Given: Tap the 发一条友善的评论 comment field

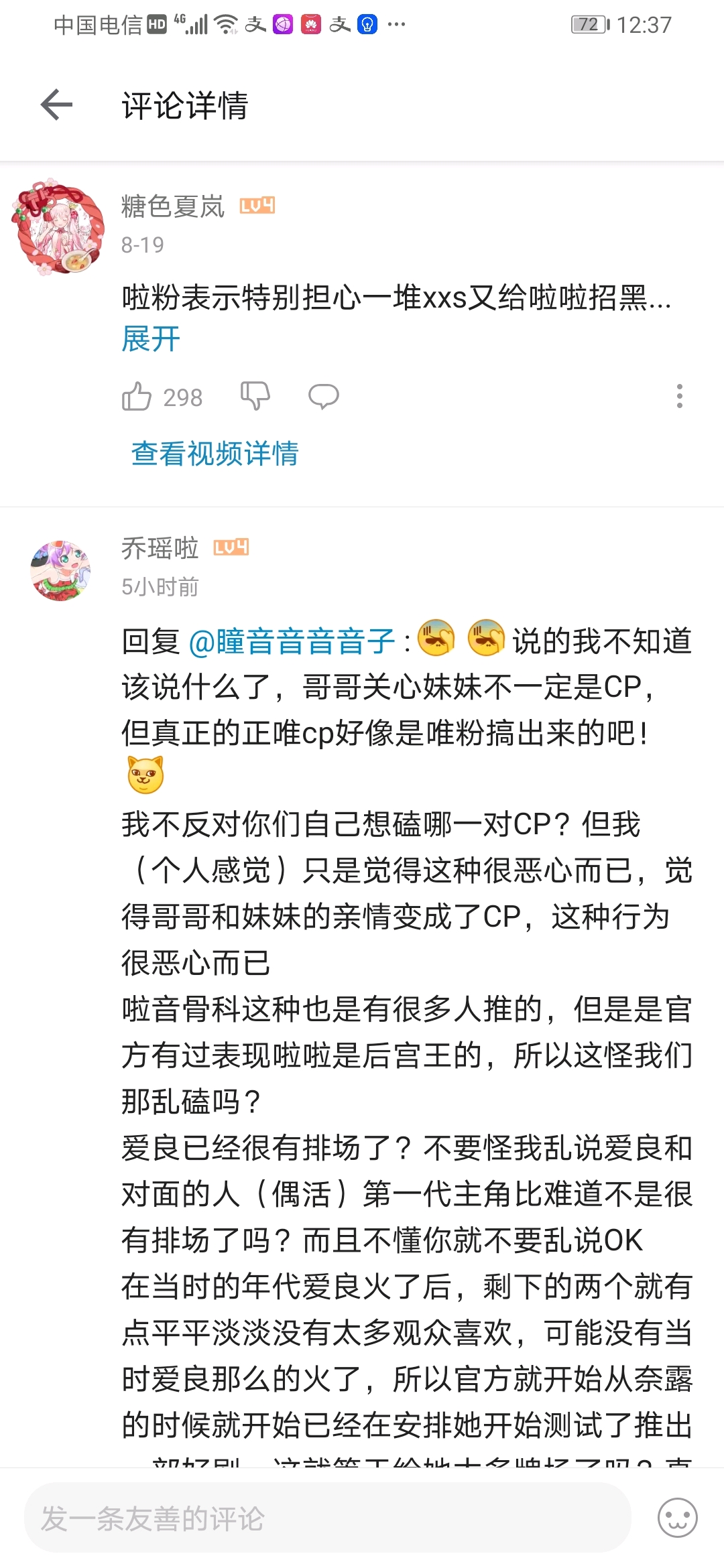Looking at the screenshot, I should pos(327,1518).
